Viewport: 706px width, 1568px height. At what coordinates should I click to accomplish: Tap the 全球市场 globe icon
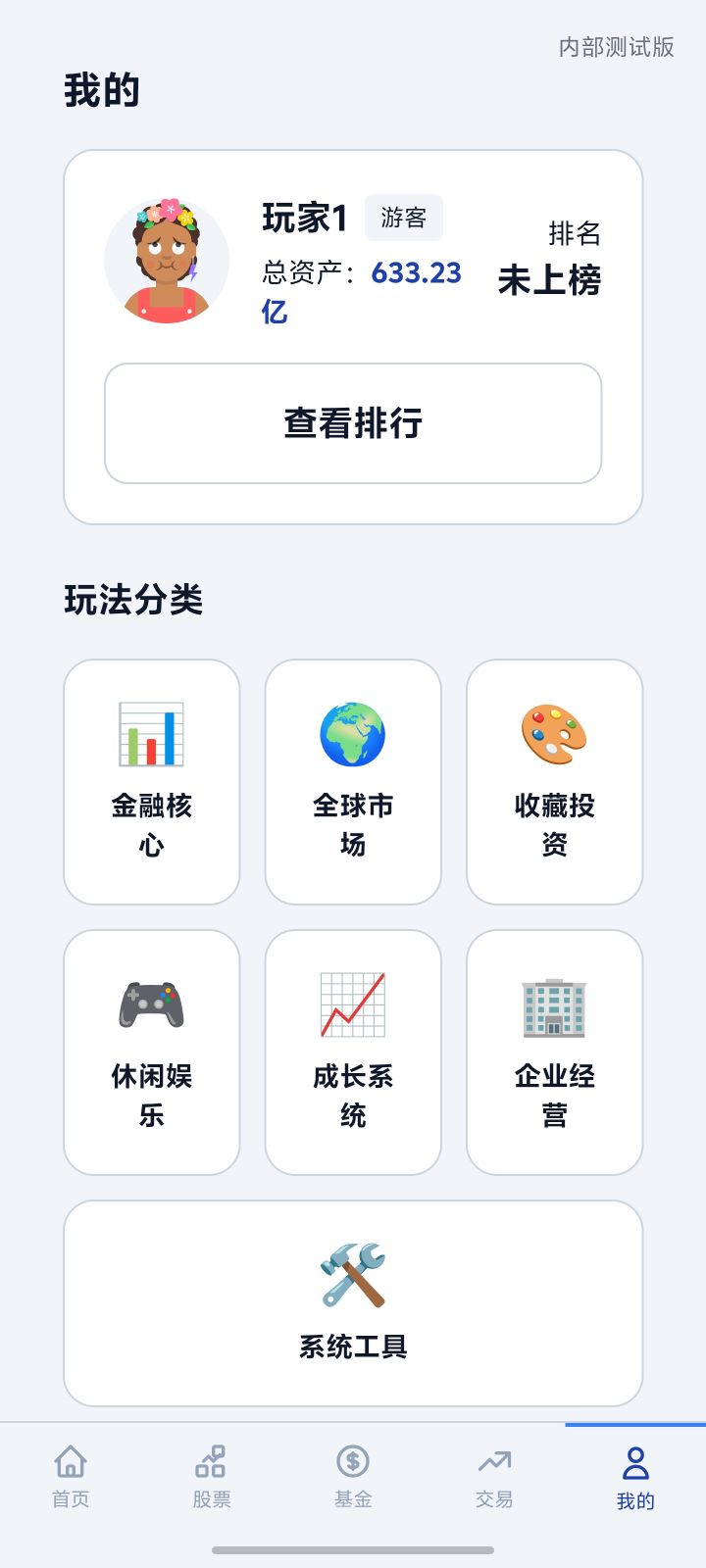(x=353, y=733)
